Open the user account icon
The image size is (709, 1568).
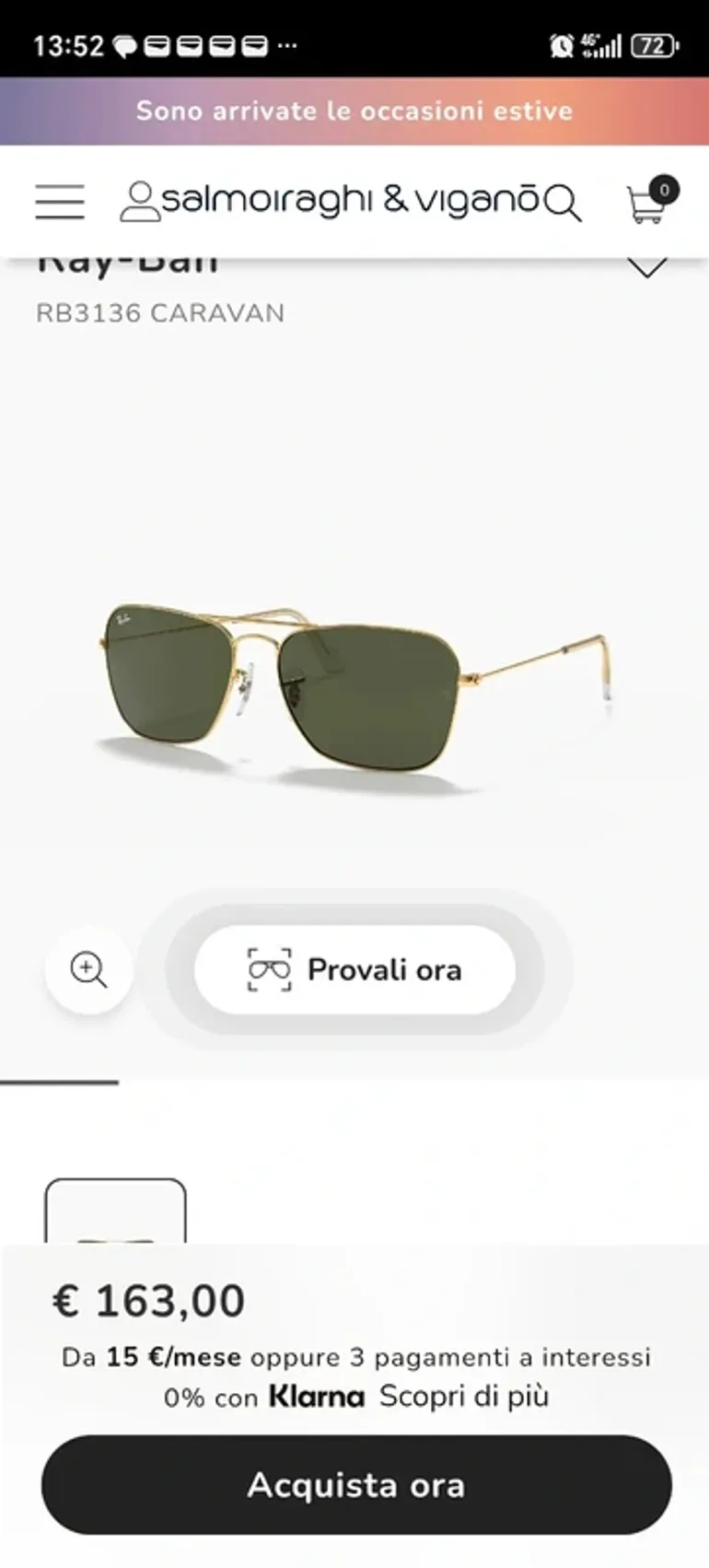point(140,202)
